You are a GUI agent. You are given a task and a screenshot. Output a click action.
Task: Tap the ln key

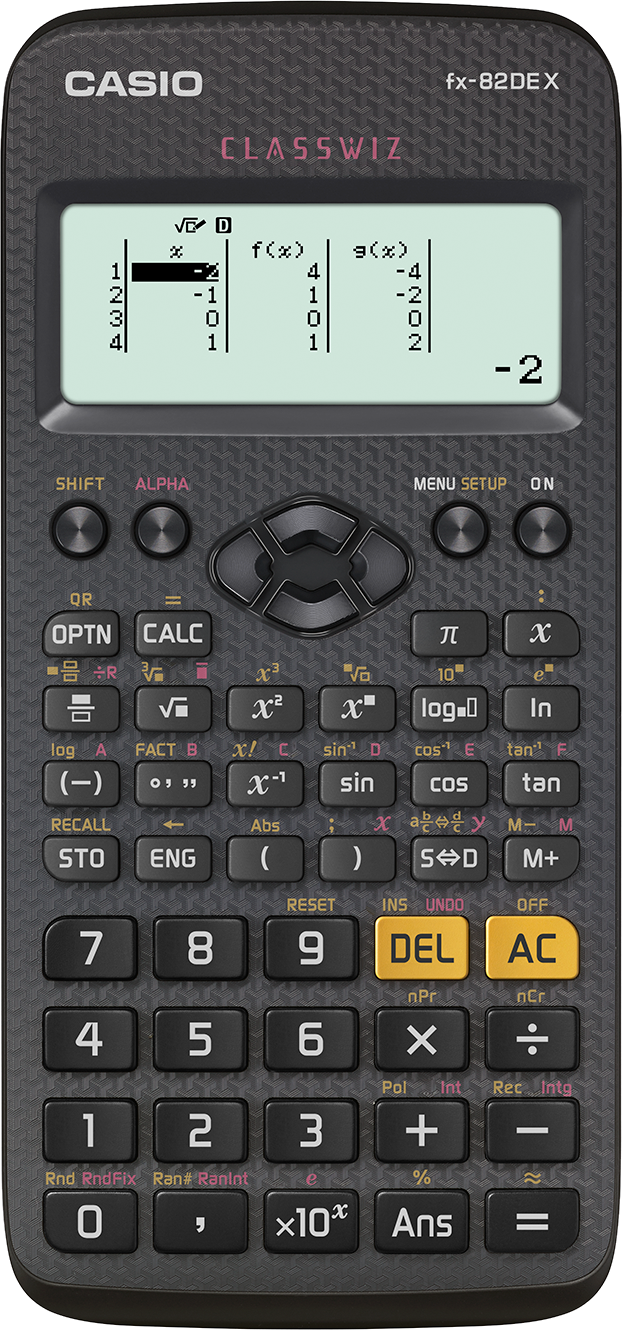(541, 709)
